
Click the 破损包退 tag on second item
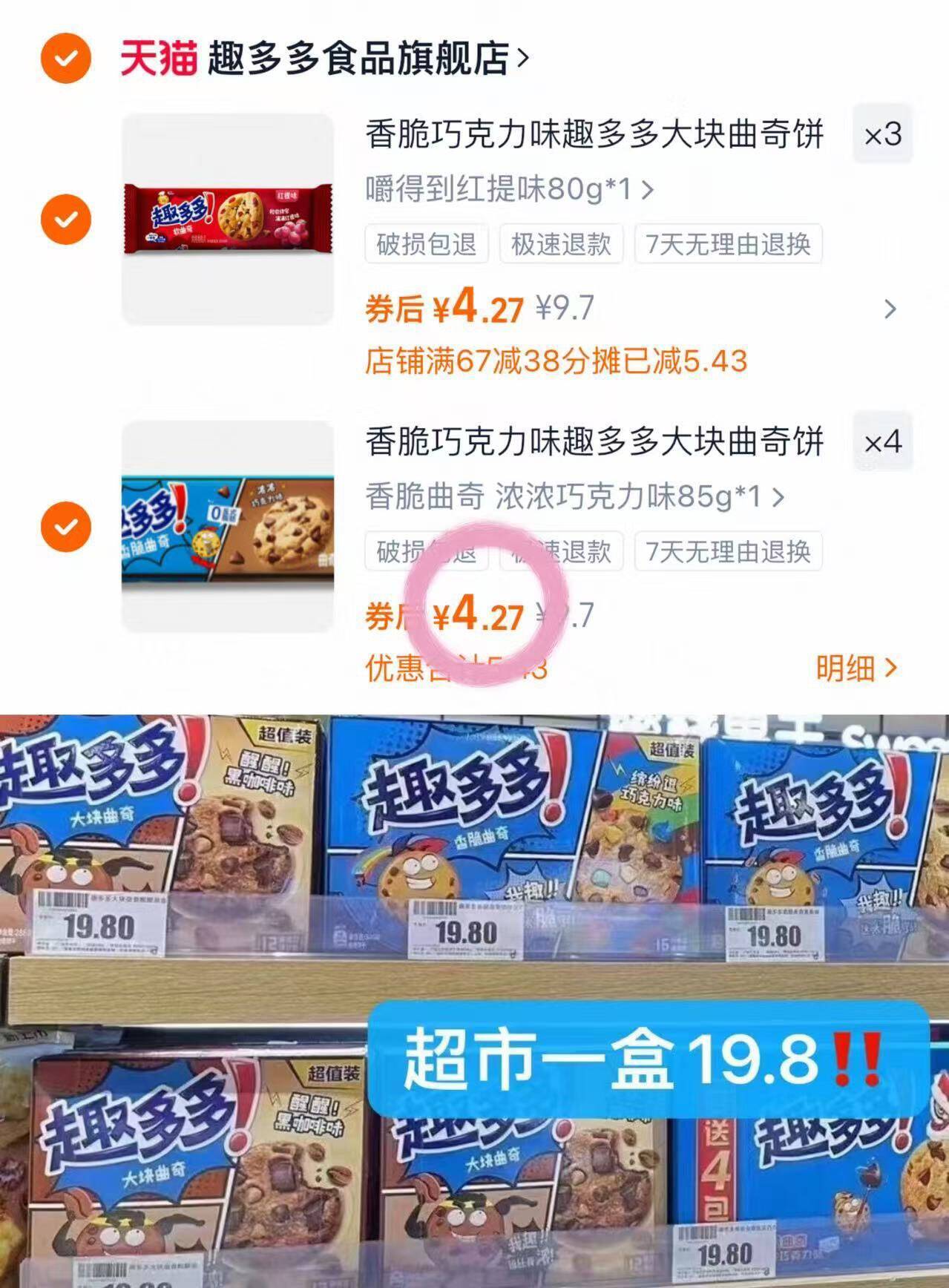(426, 551)
